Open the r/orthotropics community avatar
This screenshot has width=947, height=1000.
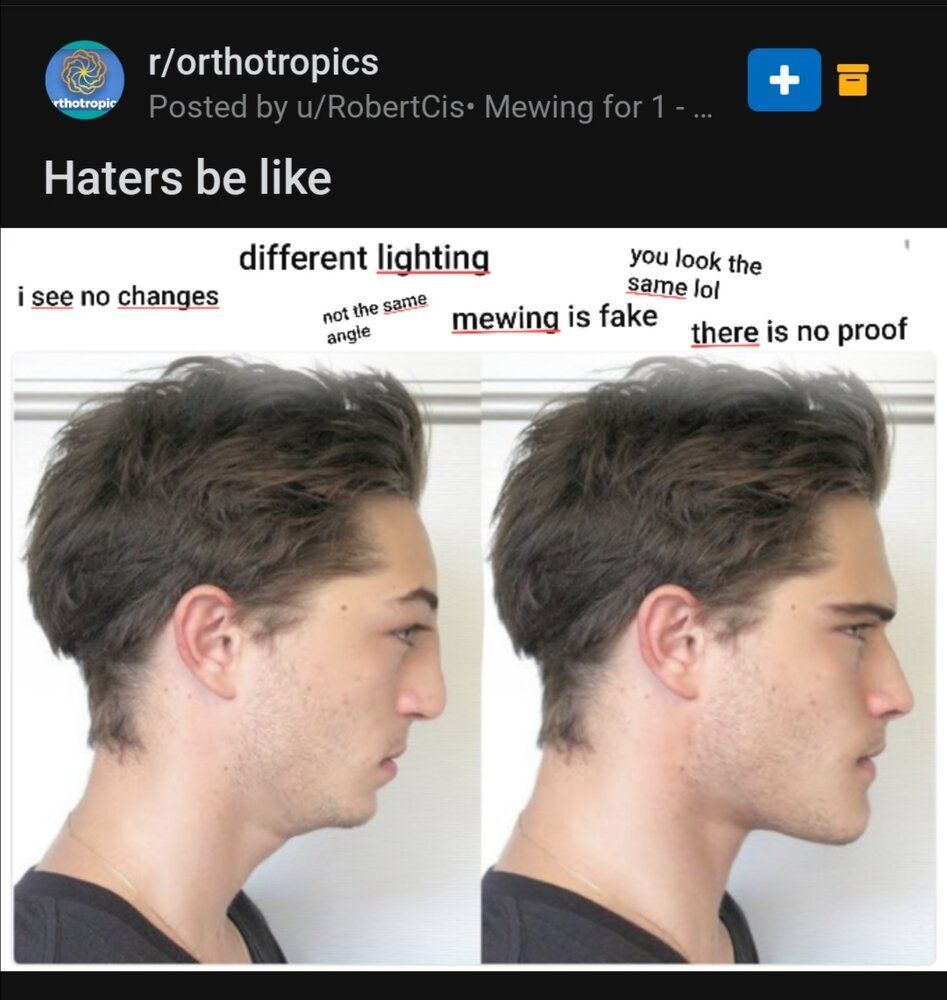84,80
